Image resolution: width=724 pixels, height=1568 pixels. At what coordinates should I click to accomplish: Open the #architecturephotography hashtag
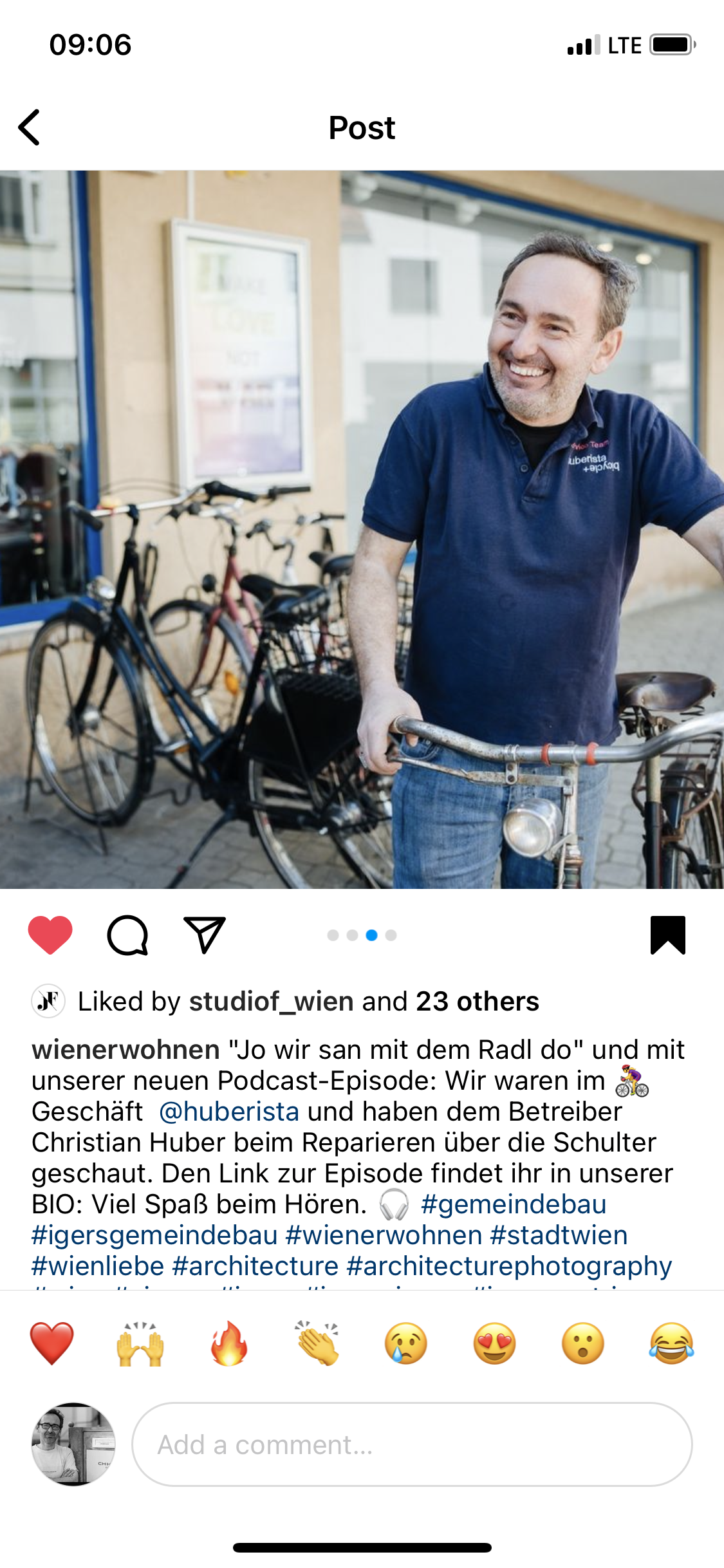(x=509, y=1266)
